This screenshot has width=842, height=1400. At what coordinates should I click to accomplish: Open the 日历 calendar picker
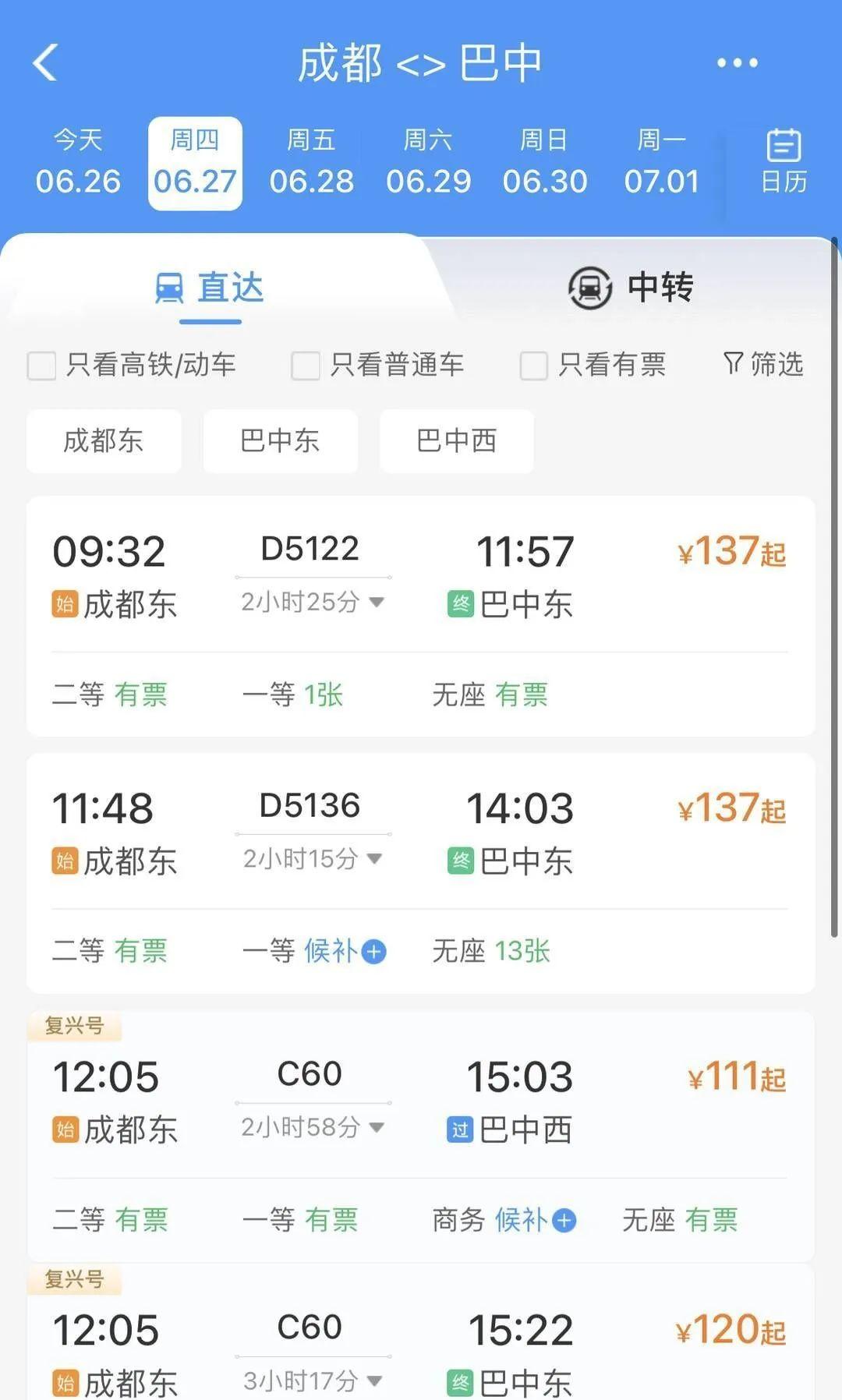click(782, 161)
